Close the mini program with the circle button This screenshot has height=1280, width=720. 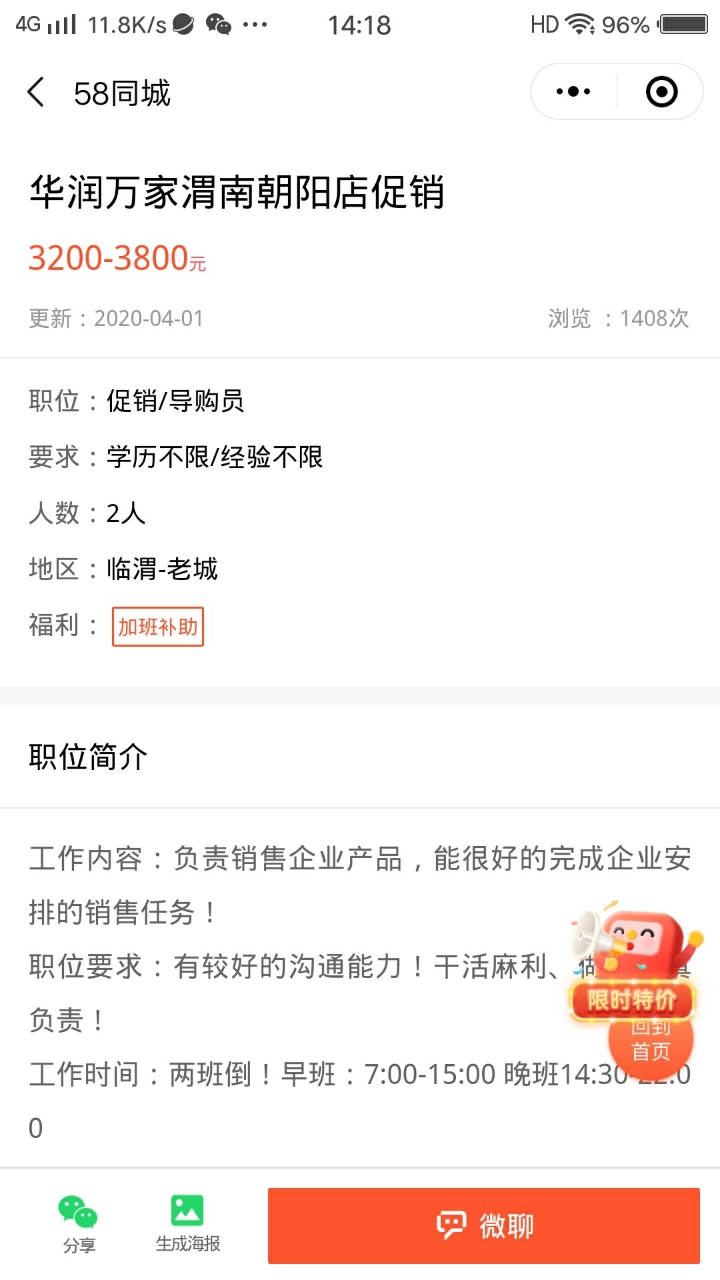(661, 92)
